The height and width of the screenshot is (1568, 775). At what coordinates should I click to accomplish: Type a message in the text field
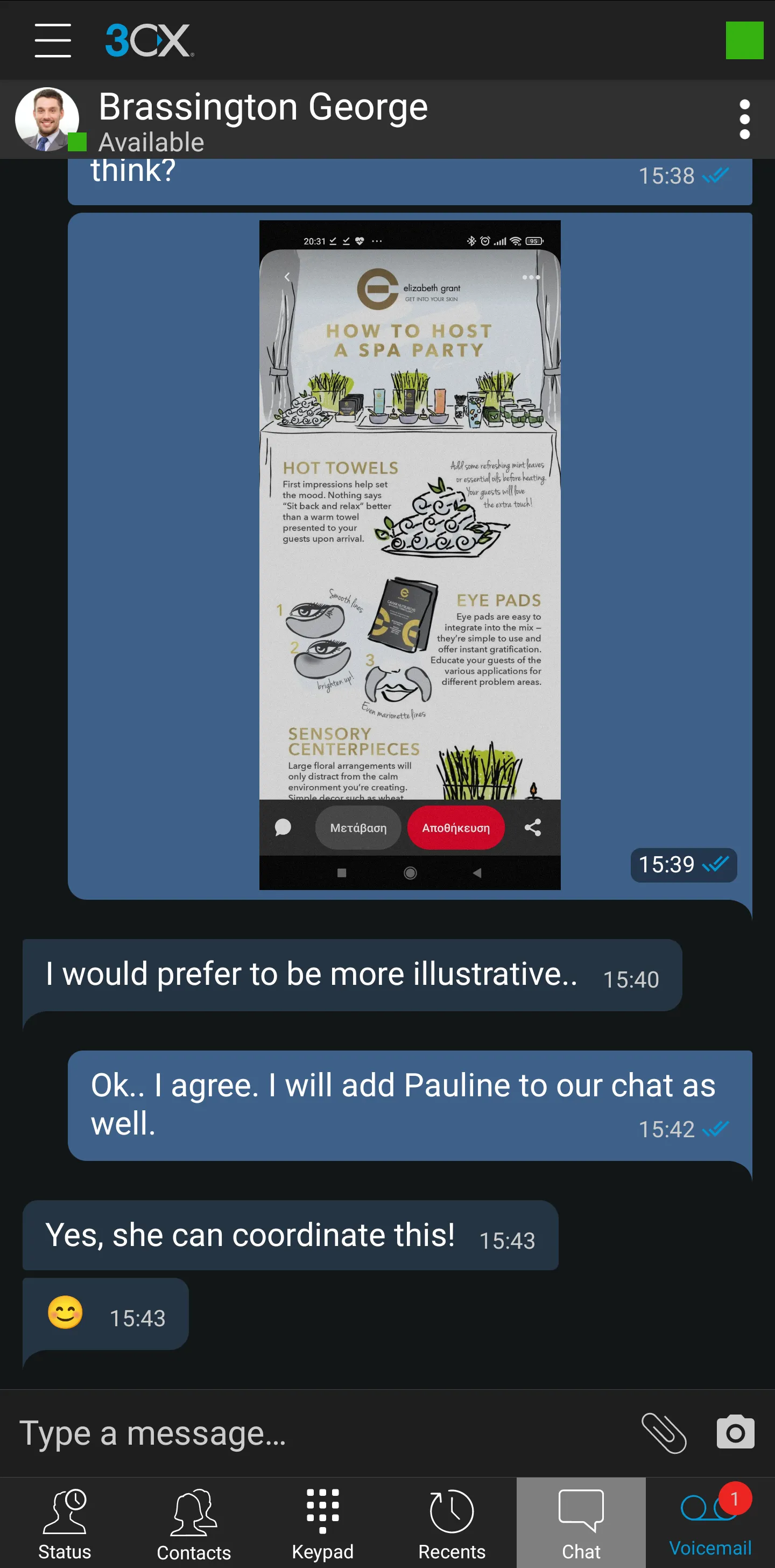316,1433
